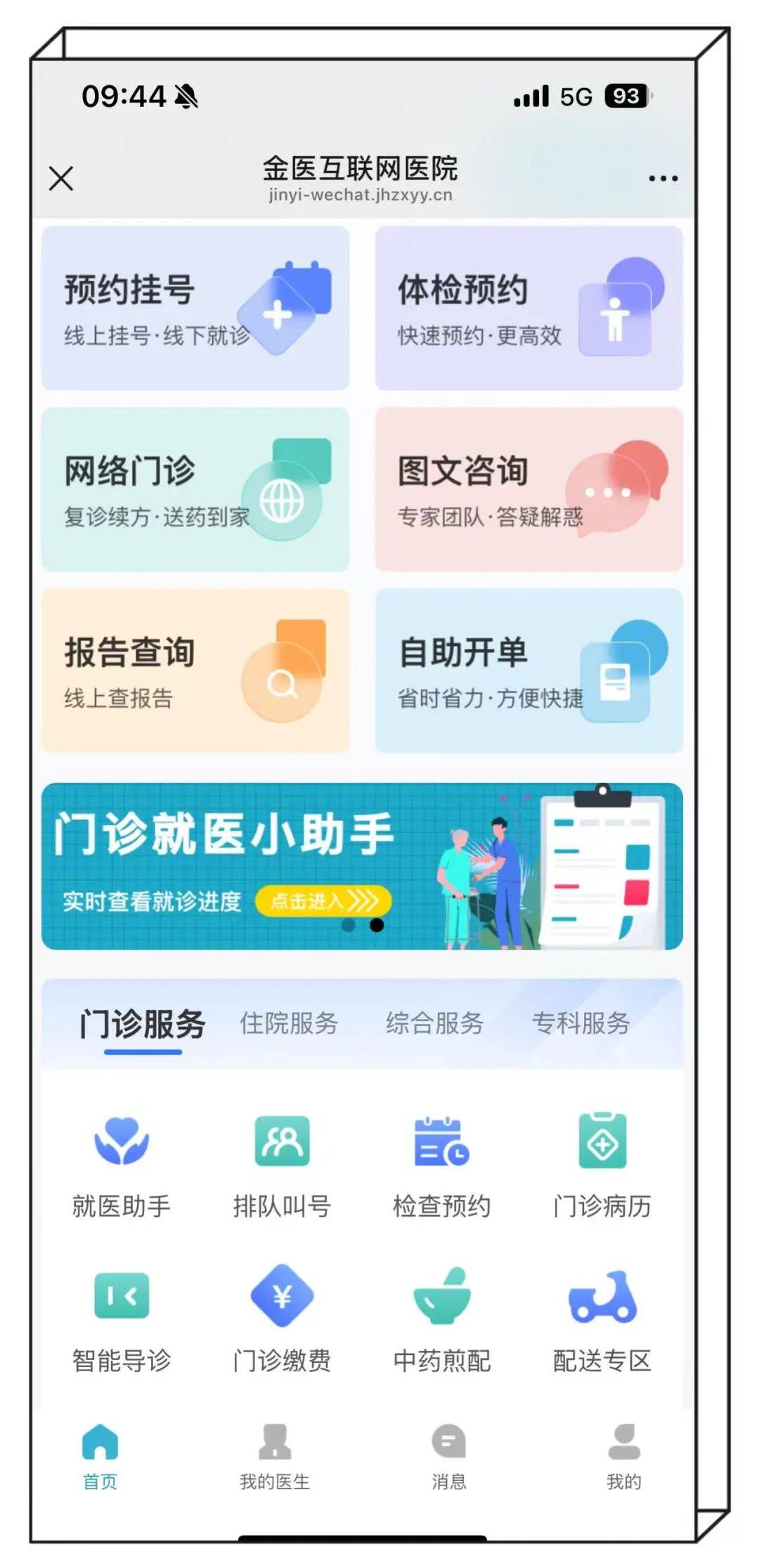The height and width of the screenshot is (1568, 759).
Task: Open the three-dot overflow menu
Action: (663, 179)
